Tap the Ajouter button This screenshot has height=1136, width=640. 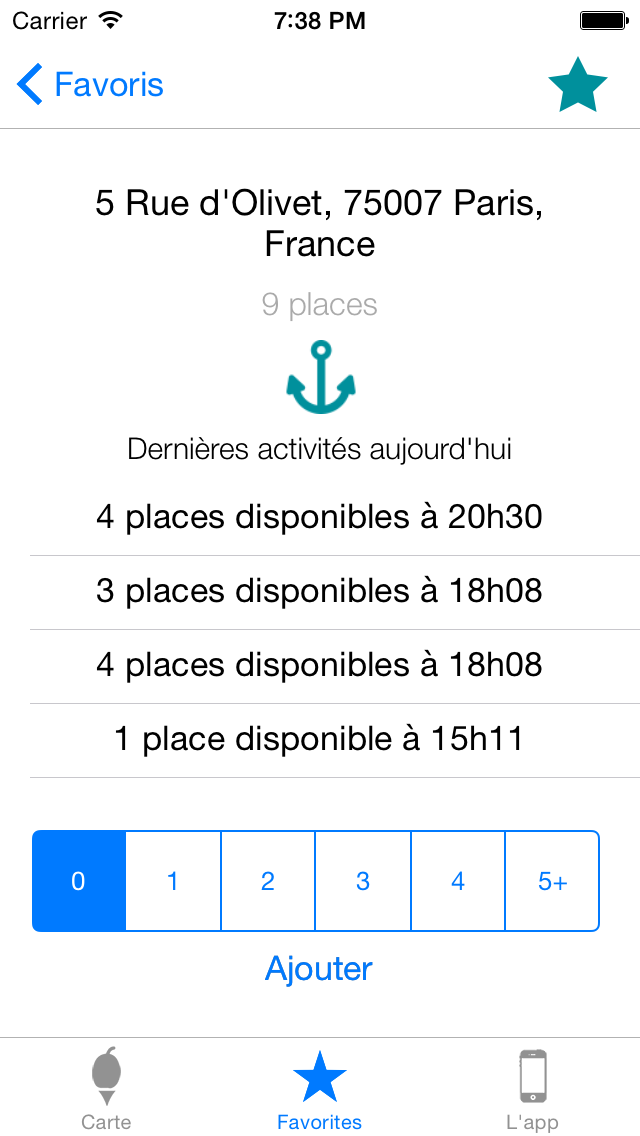pyautogui.click(x=319, y=968)
